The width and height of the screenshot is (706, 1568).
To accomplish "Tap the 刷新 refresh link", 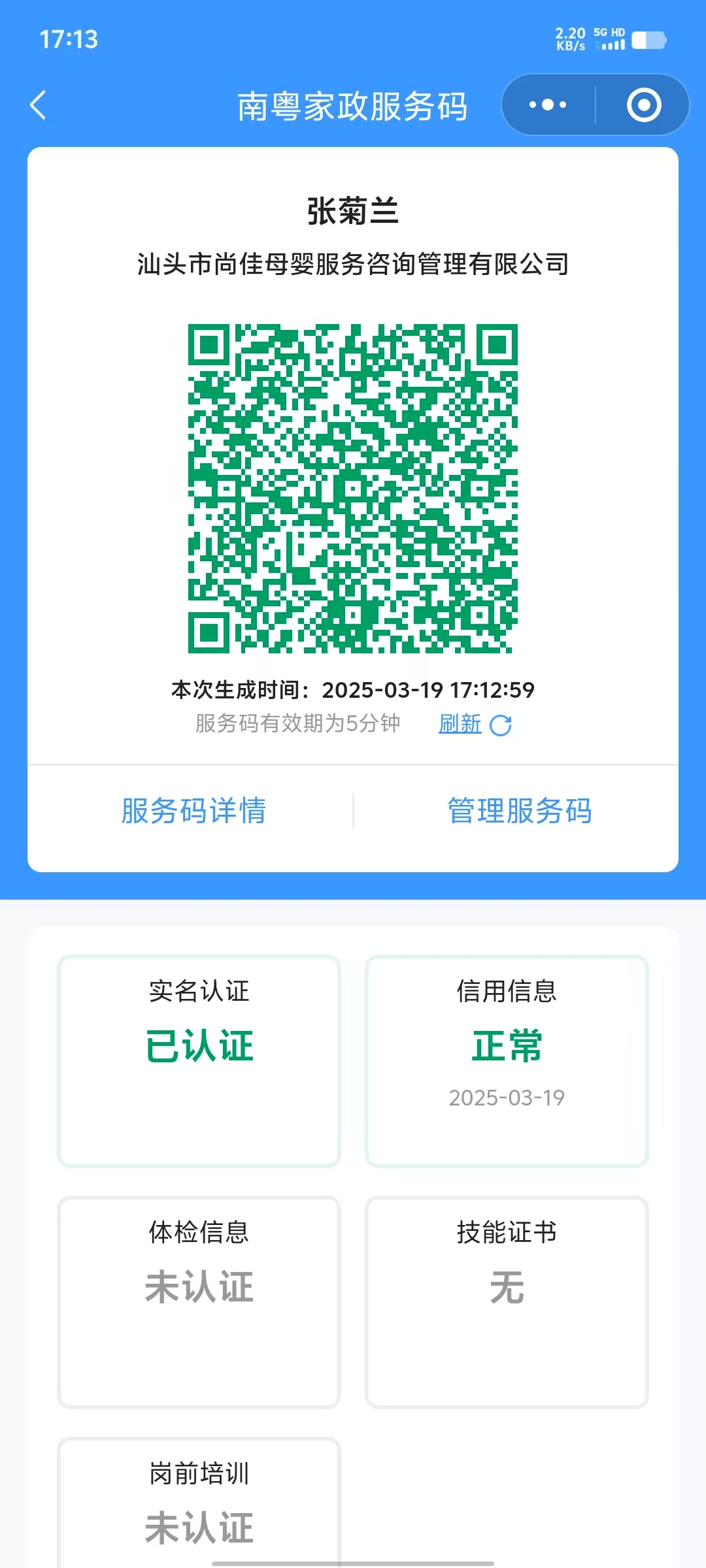I will [x=460, y=724].
